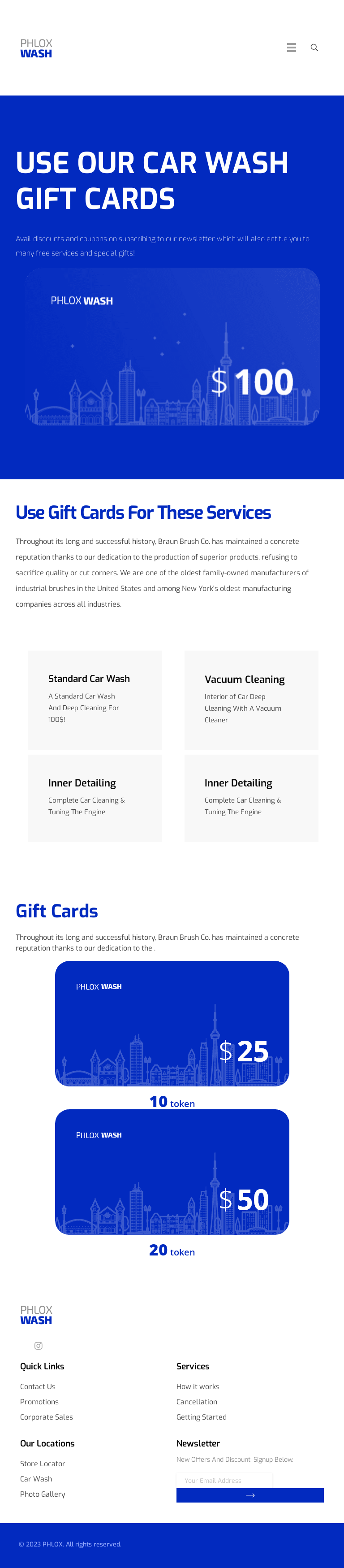This screenshot has width=344, height=1568.
Task: Open the hamburger menu
Action: point(292,48)
